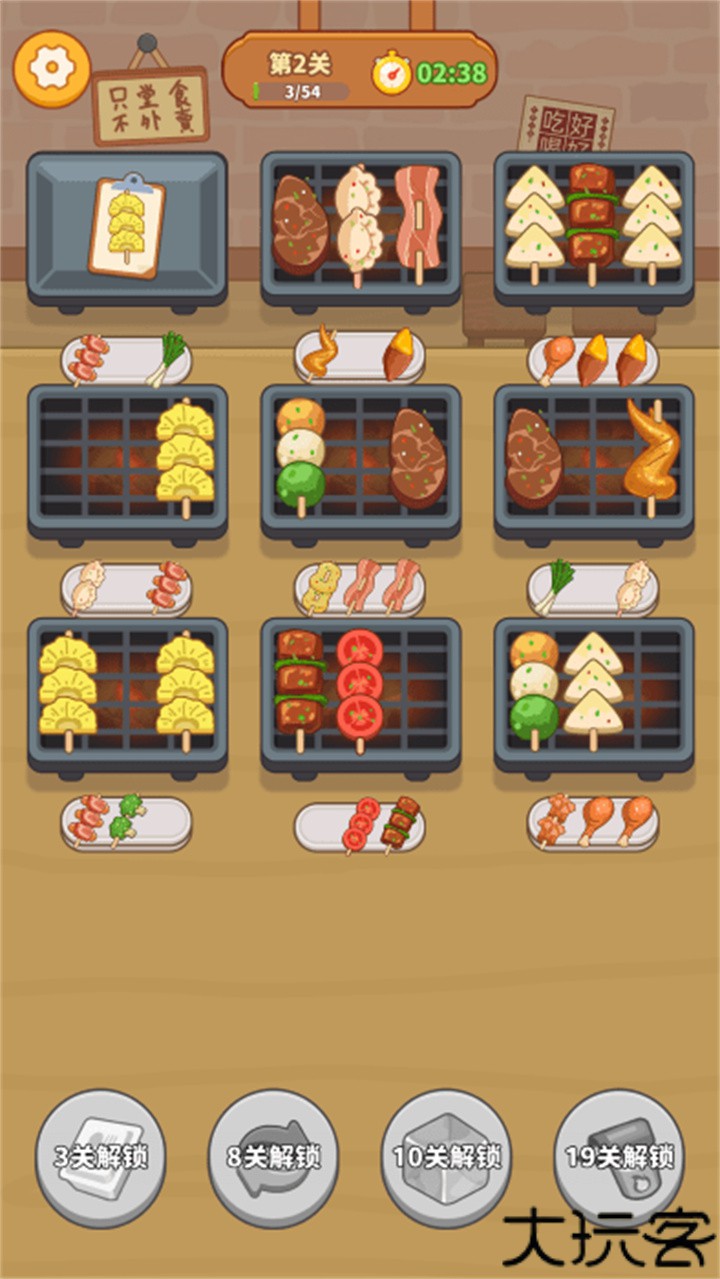The image size is (720, 1279).
Task: Pick the pineapple skewer alone on its grill
Action: click(186, 452)
